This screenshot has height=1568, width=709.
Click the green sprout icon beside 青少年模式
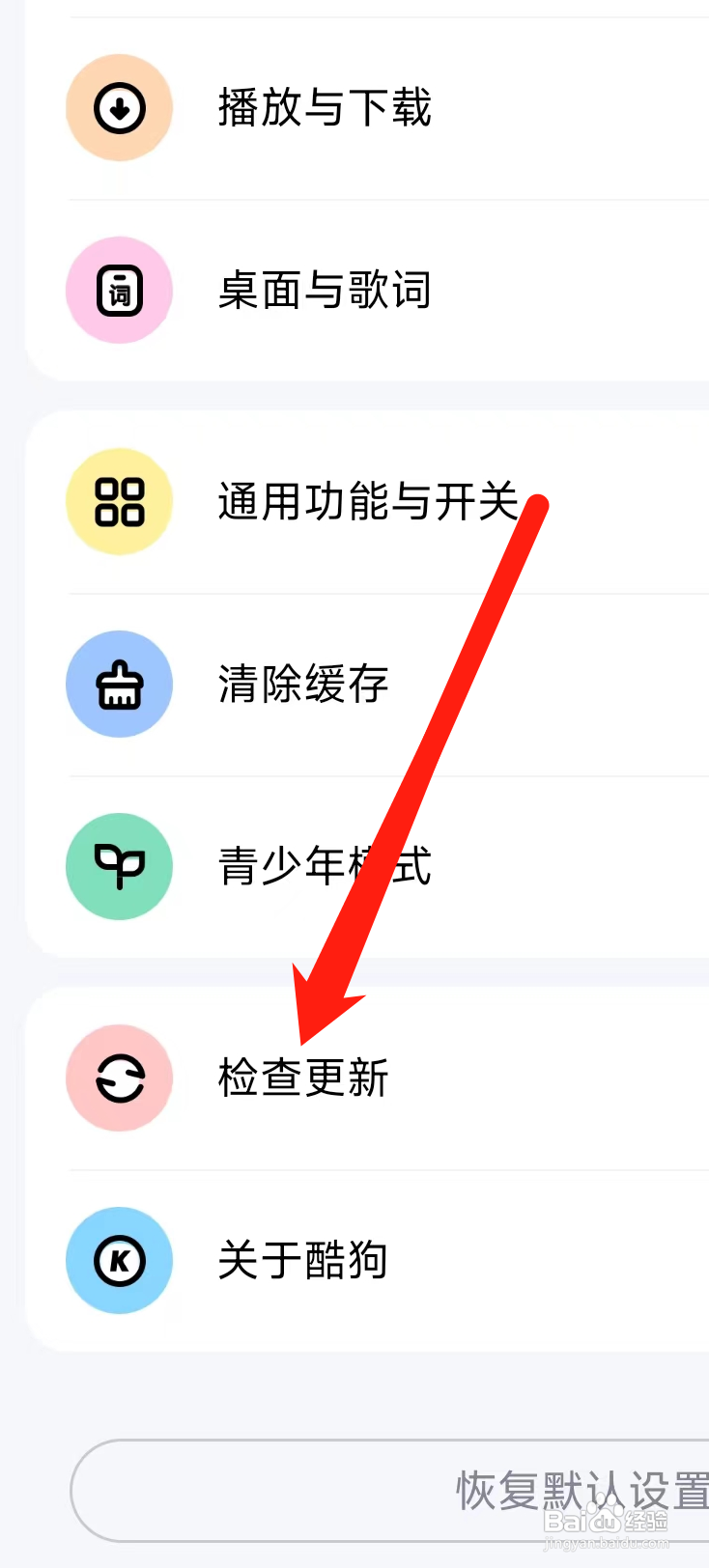(119, 866)
